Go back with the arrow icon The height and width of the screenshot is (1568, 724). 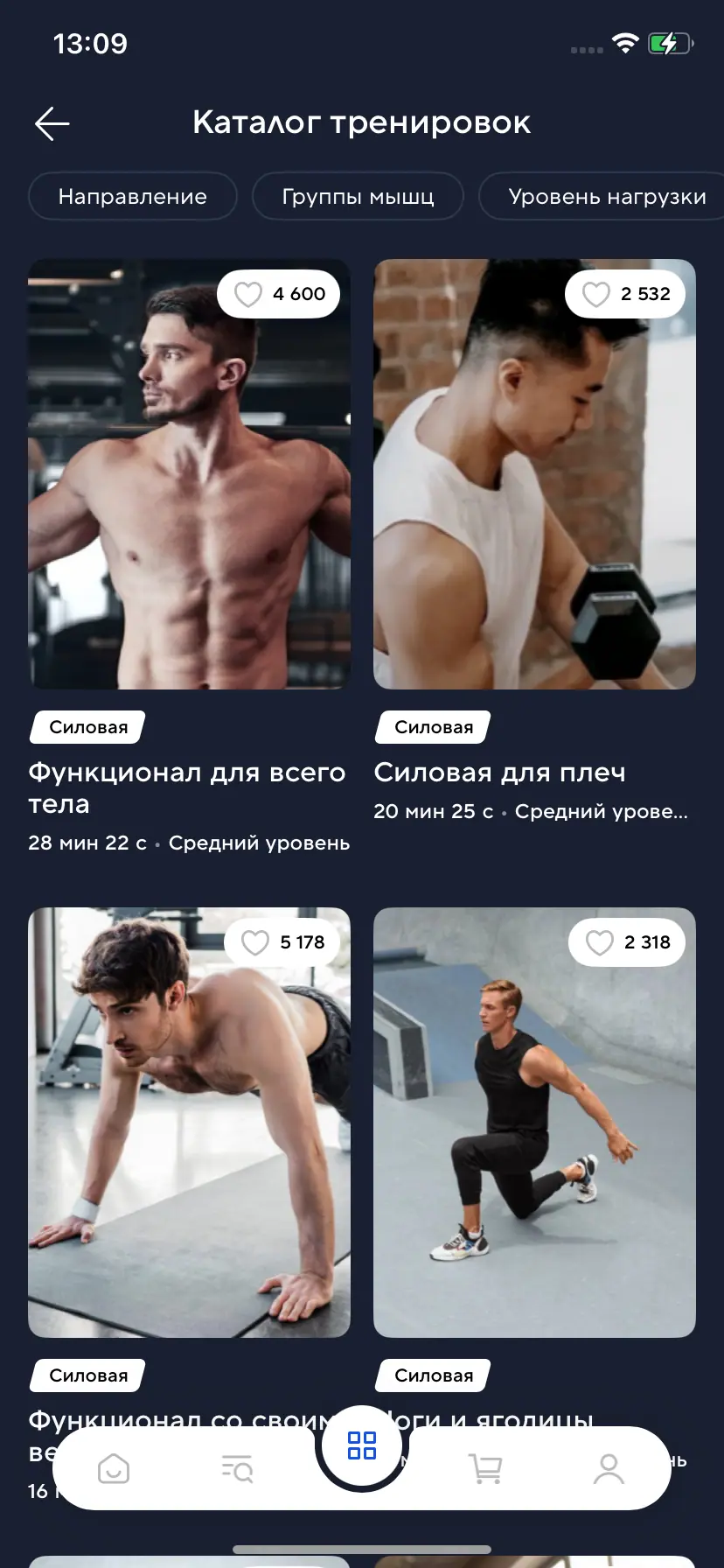52,123
